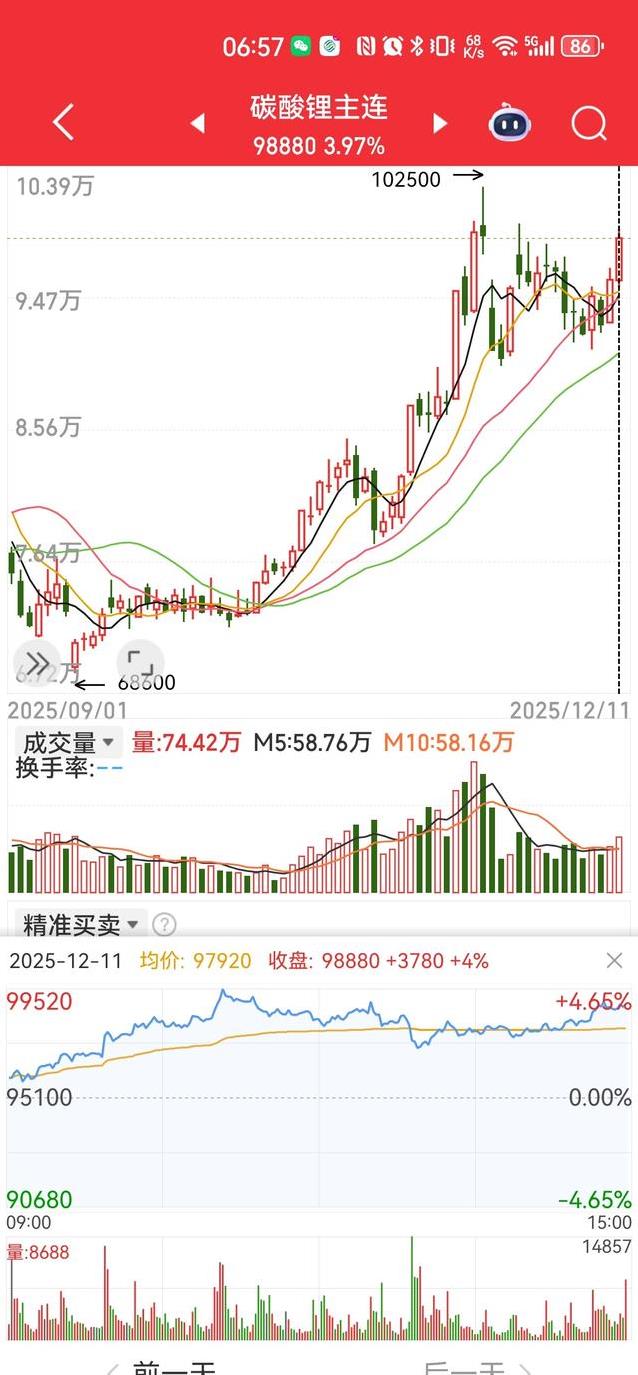This screenshot has height=1375, width=638.
Task: Switch to the previous contract with left triangle
Action: click(x=198, y=123)
